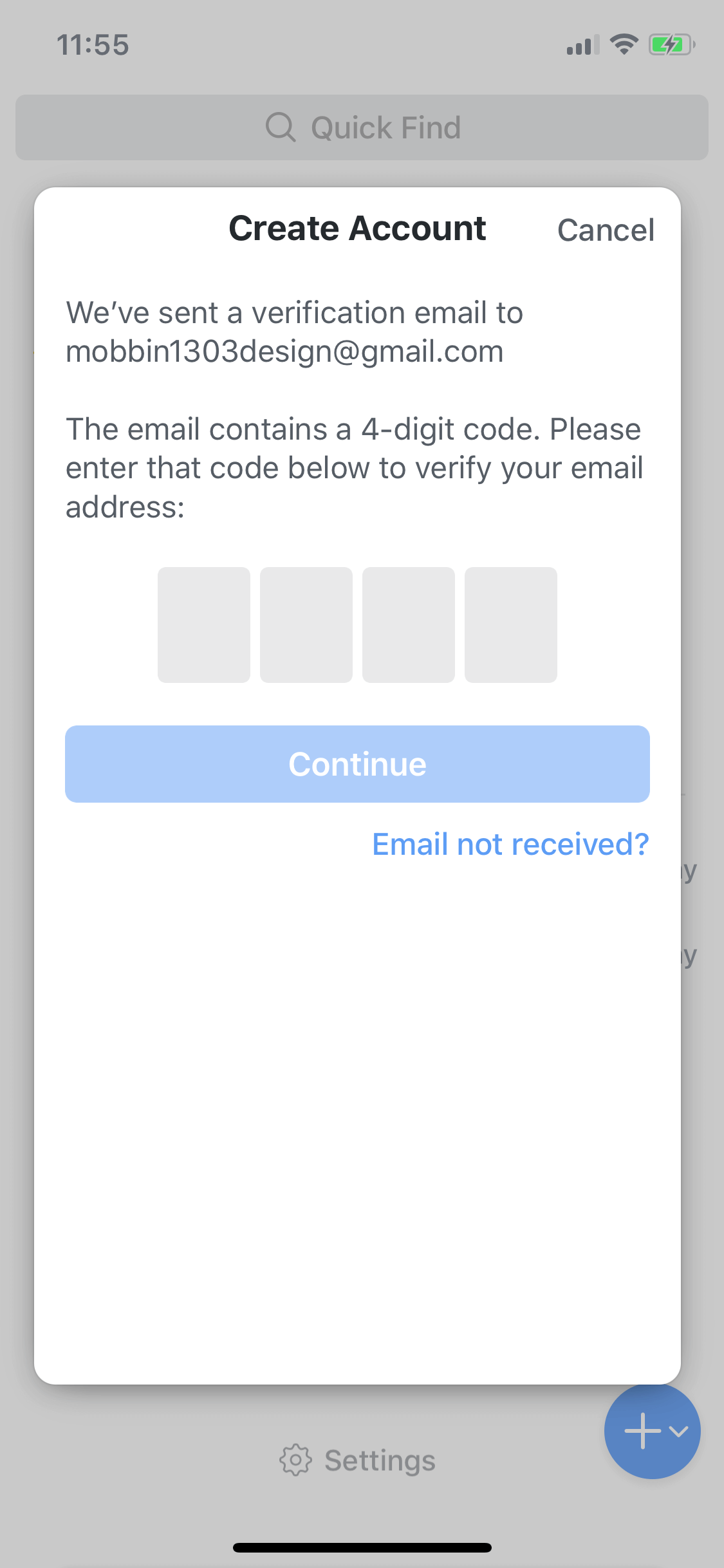Cancel the Create Account dialog
This screenshot has height=1568, width=724.
(x=606, y=230)
